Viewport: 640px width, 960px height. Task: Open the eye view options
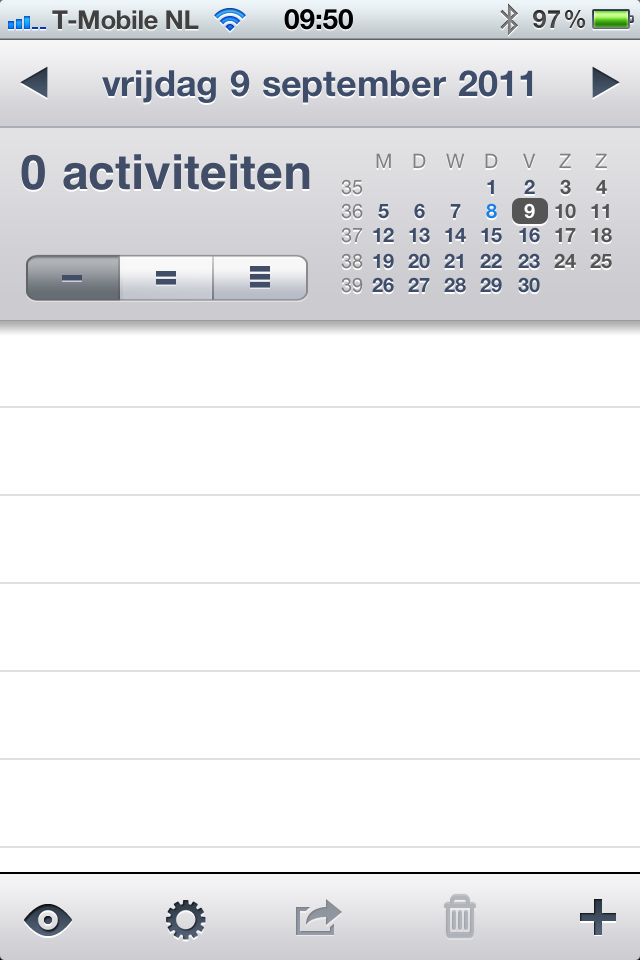[48, 917]
